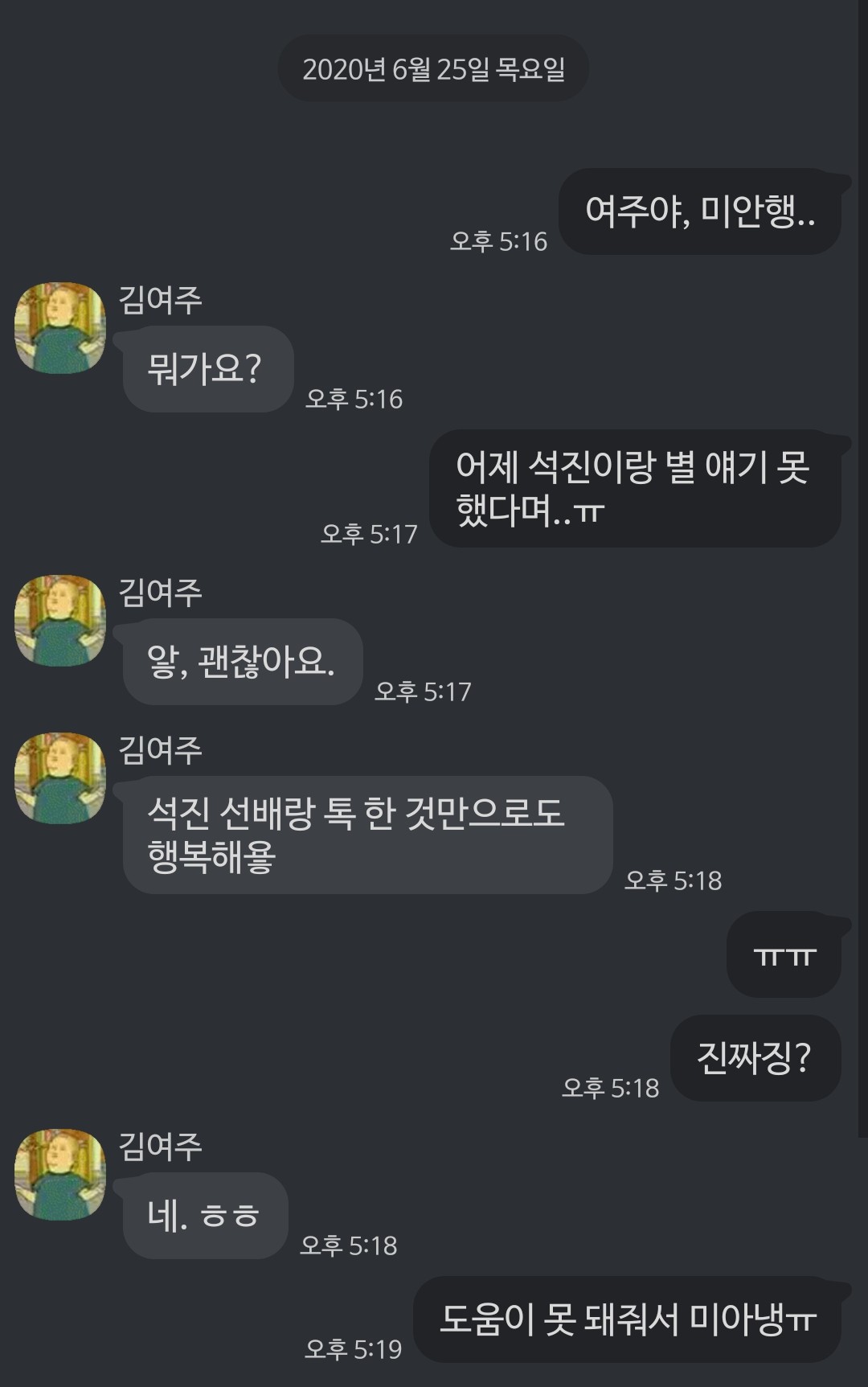Screen dimensions: 868x1387
Task: Select 김여주's avatar beside "네. ㅎㅎ"
Action: (60, 1174)
